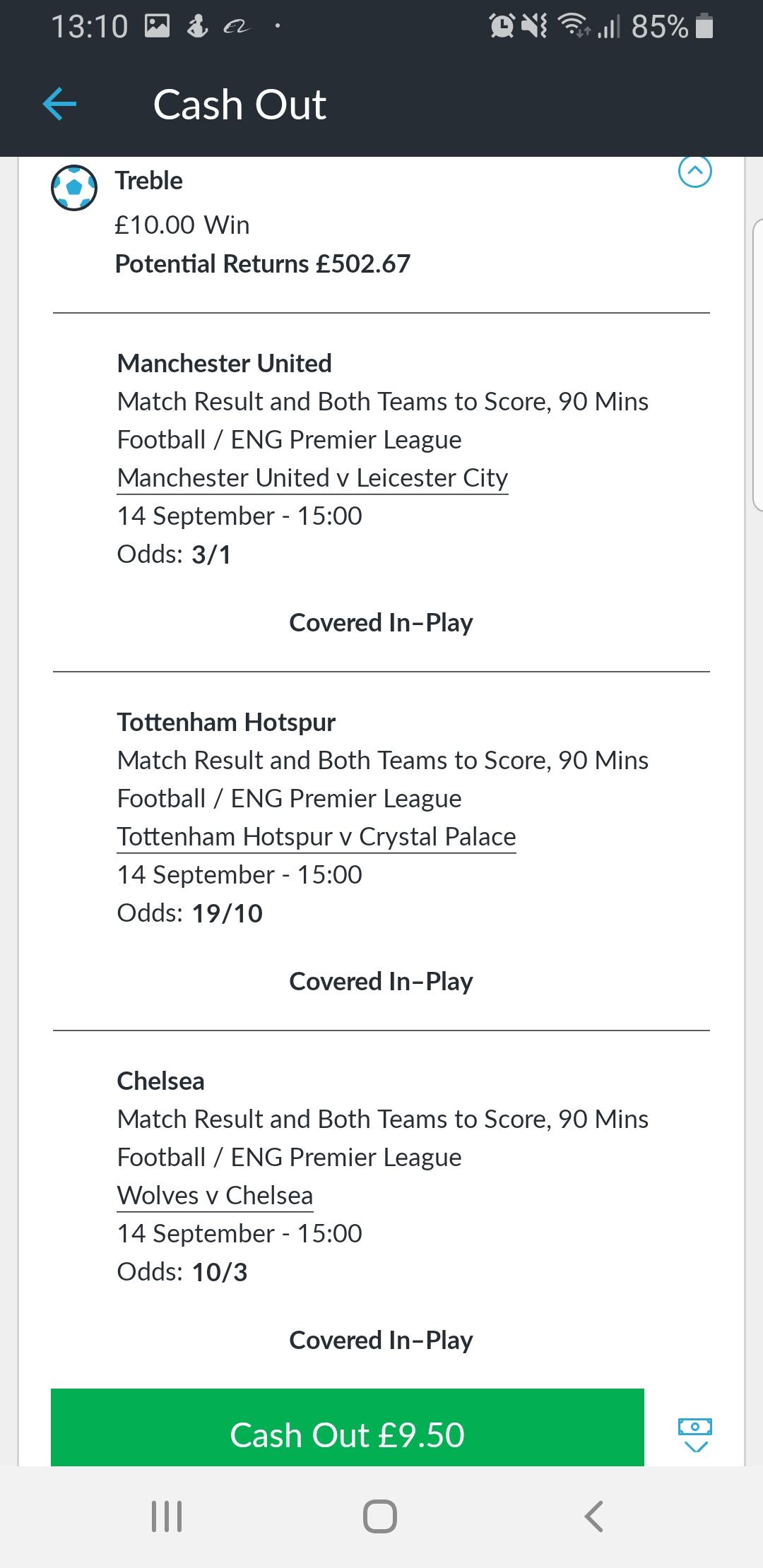
Task: Go back using the header arrow
Action: pyautogui.click(x=59, y=105)
